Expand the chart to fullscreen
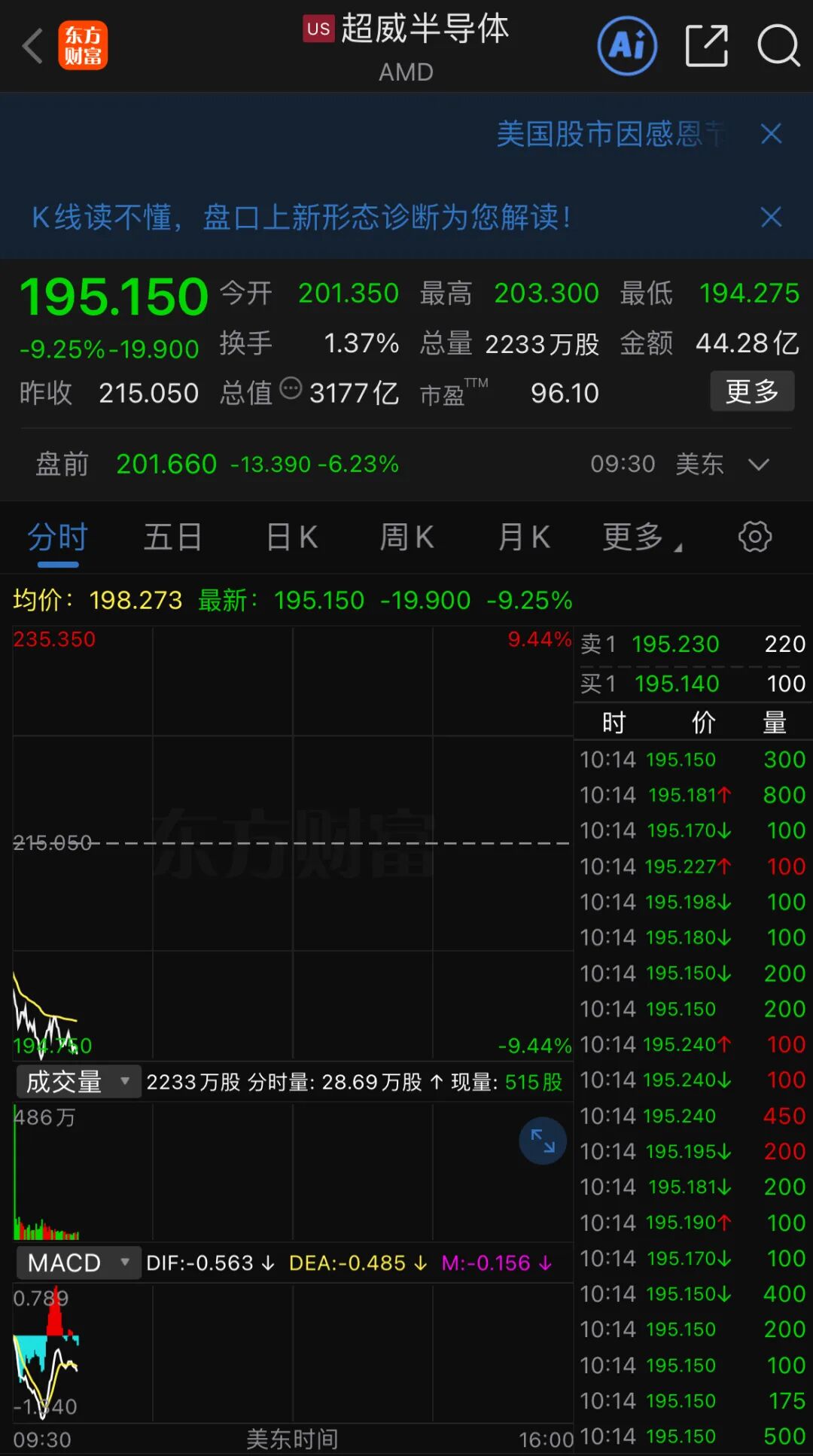This screenshot has width=813, height=1456. 542,1141
